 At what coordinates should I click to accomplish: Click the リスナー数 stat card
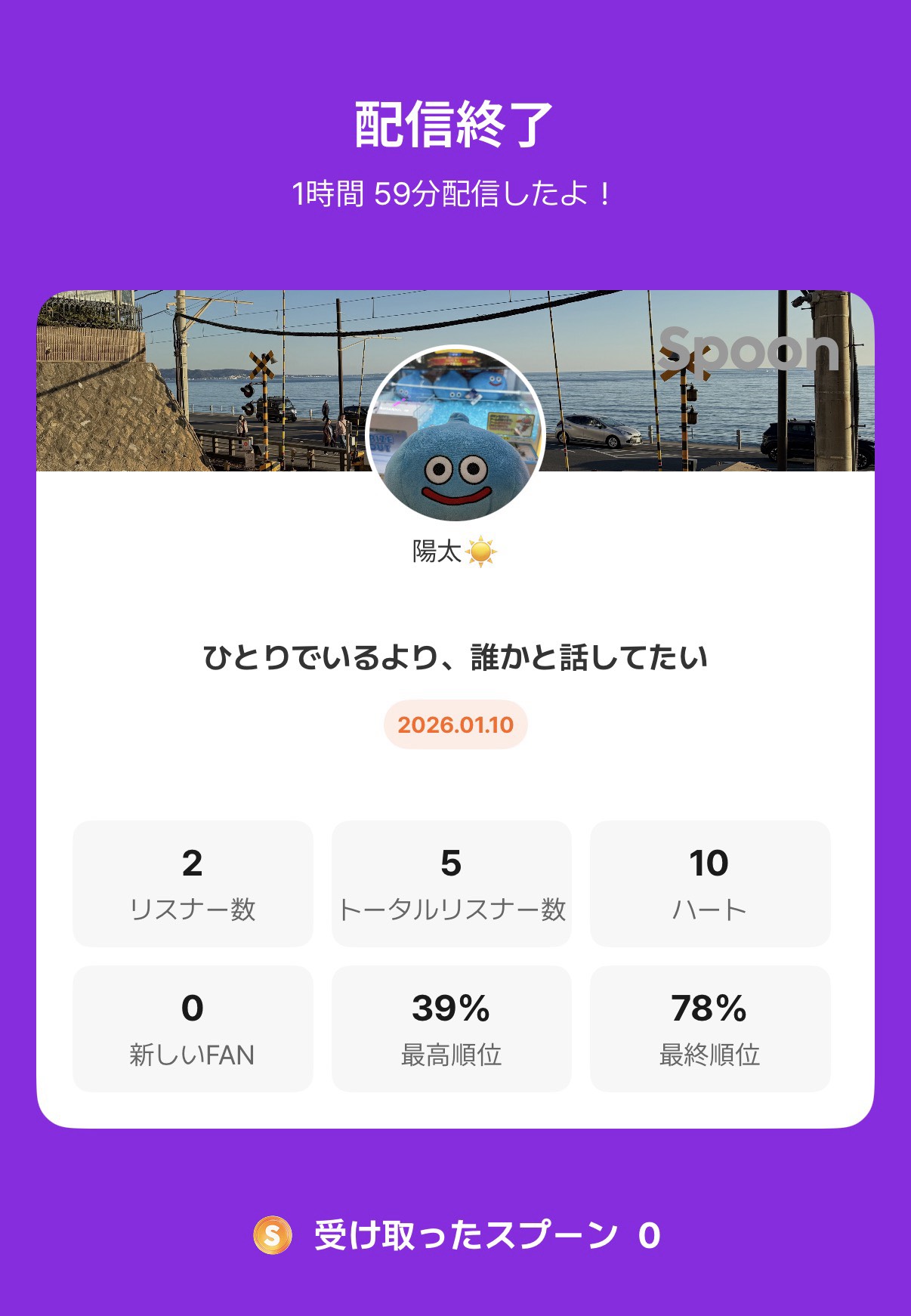pyautogui.click(x=191, y=882)
